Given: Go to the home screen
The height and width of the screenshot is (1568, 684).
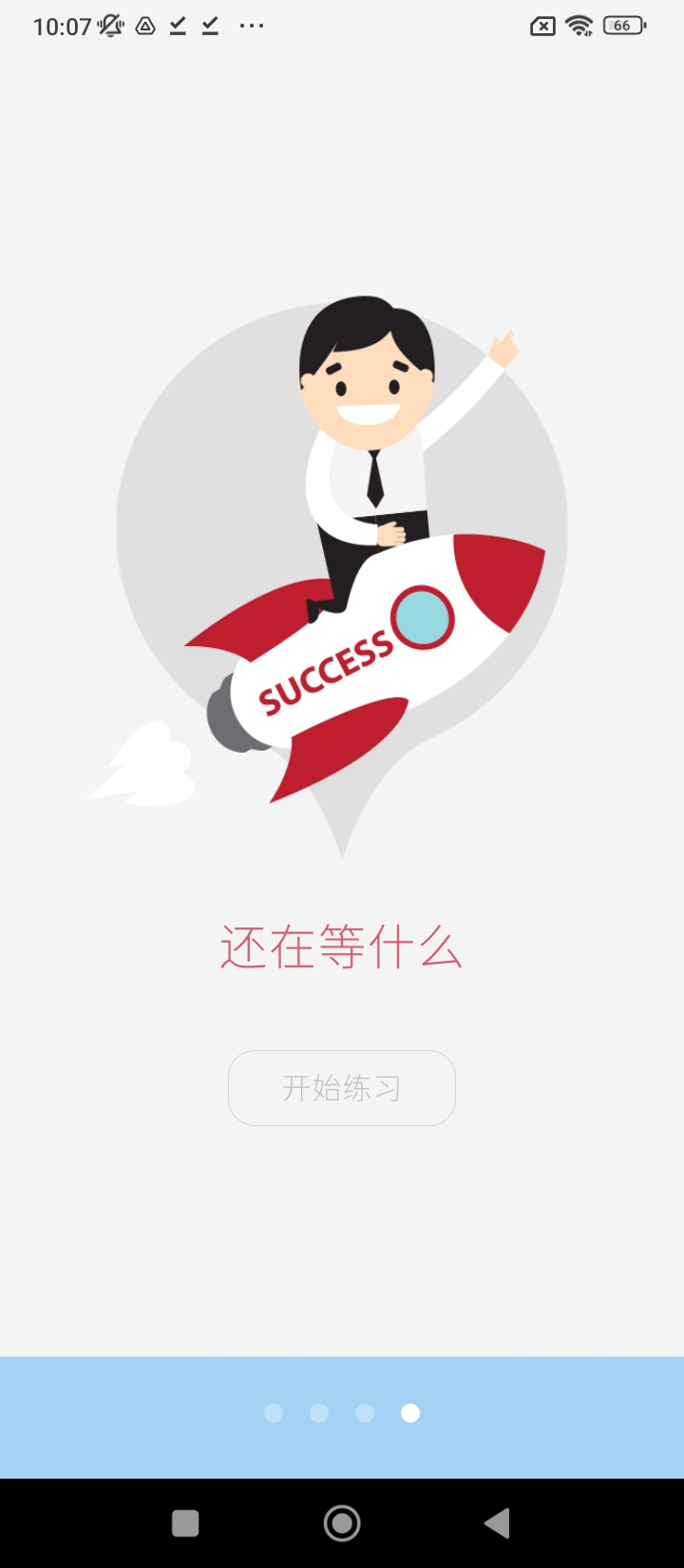Looking at the screenshot, I should [342, 1523].
